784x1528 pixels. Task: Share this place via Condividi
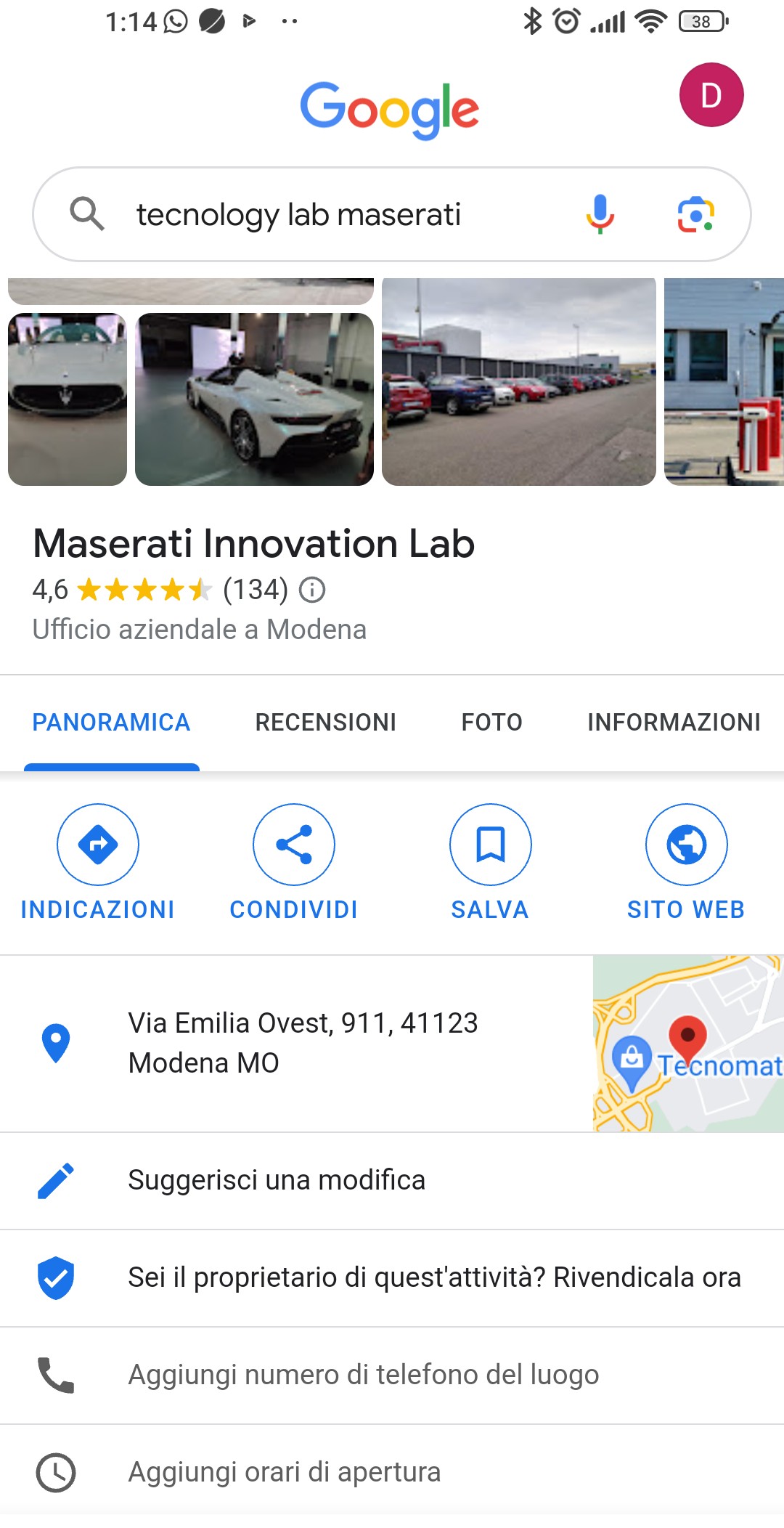pos(293,861)
